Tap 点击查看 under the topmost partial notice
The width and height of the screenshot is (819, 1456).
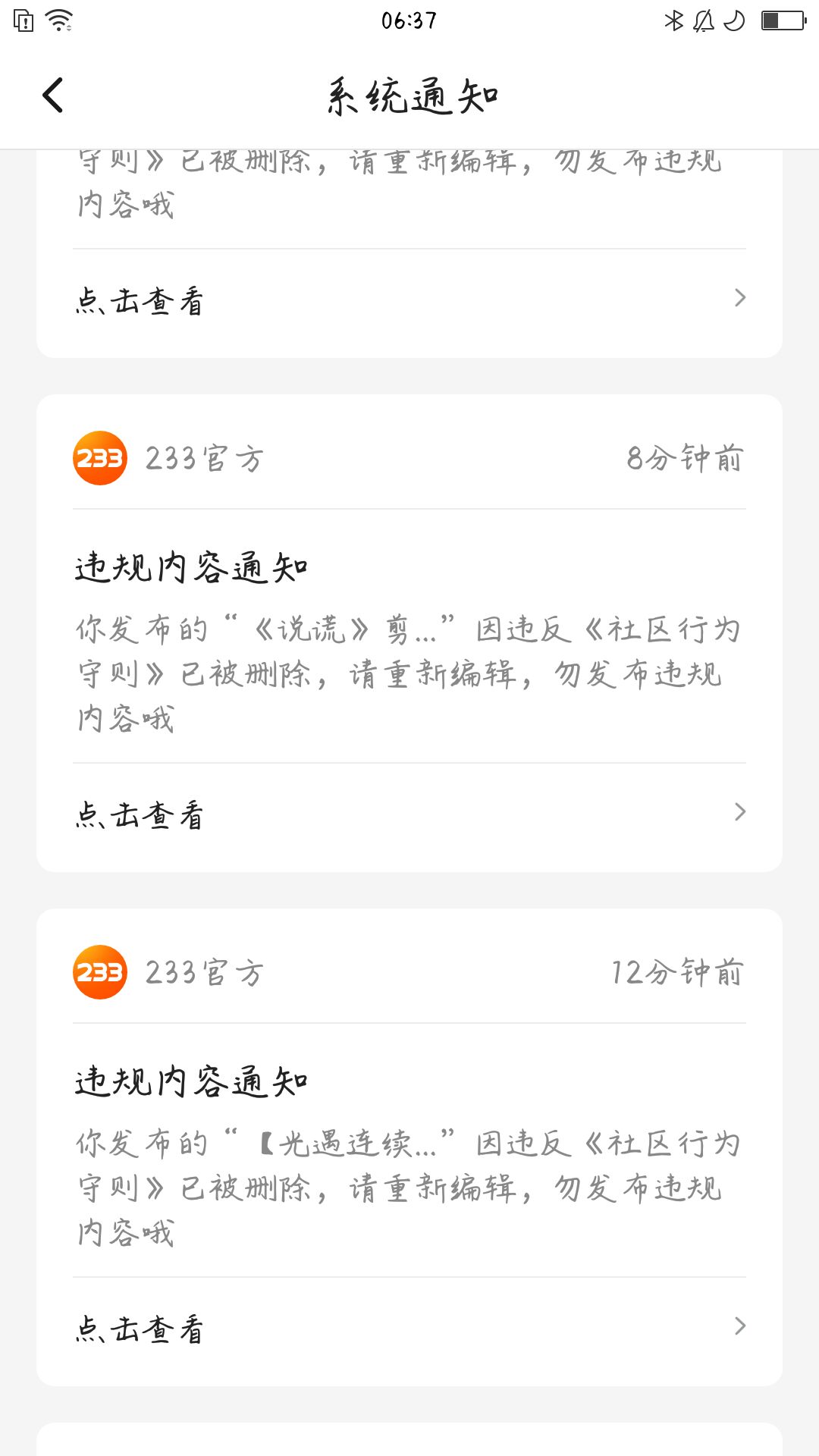click(409, 300)
